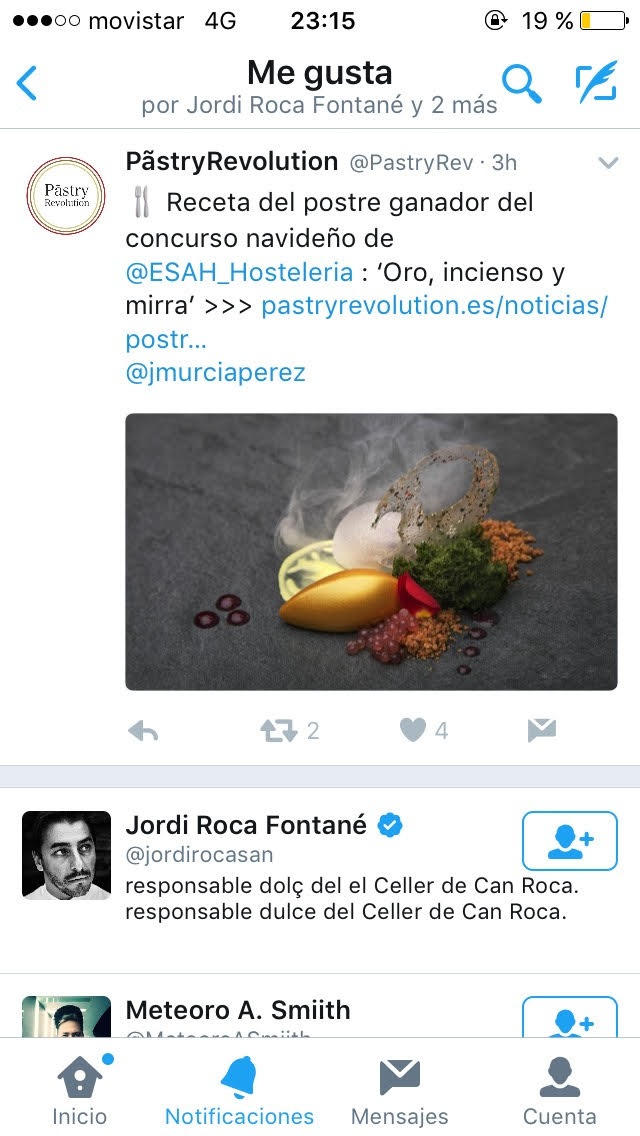
Task: Expand the PastryRevolution tweet options chevron
Action: point(608,163)
